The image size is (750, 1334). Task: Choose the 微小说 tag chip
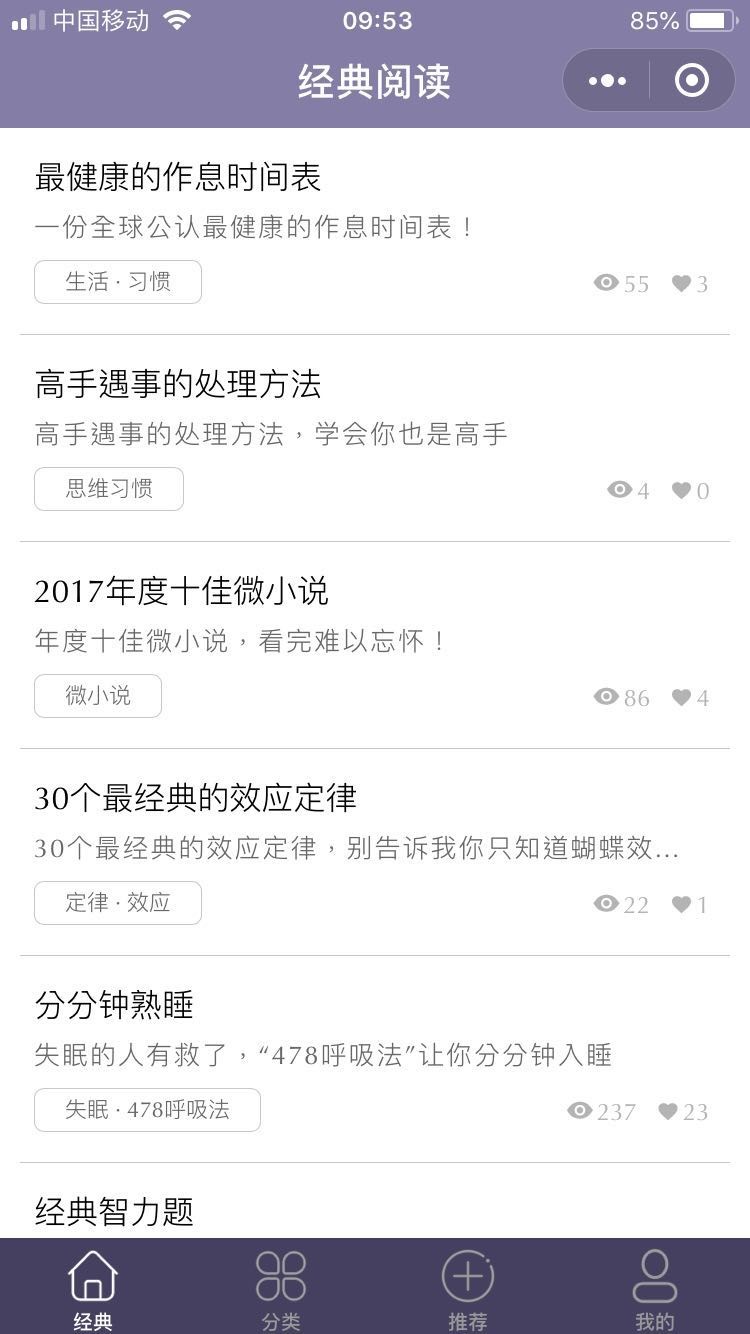tap(98, 696)
